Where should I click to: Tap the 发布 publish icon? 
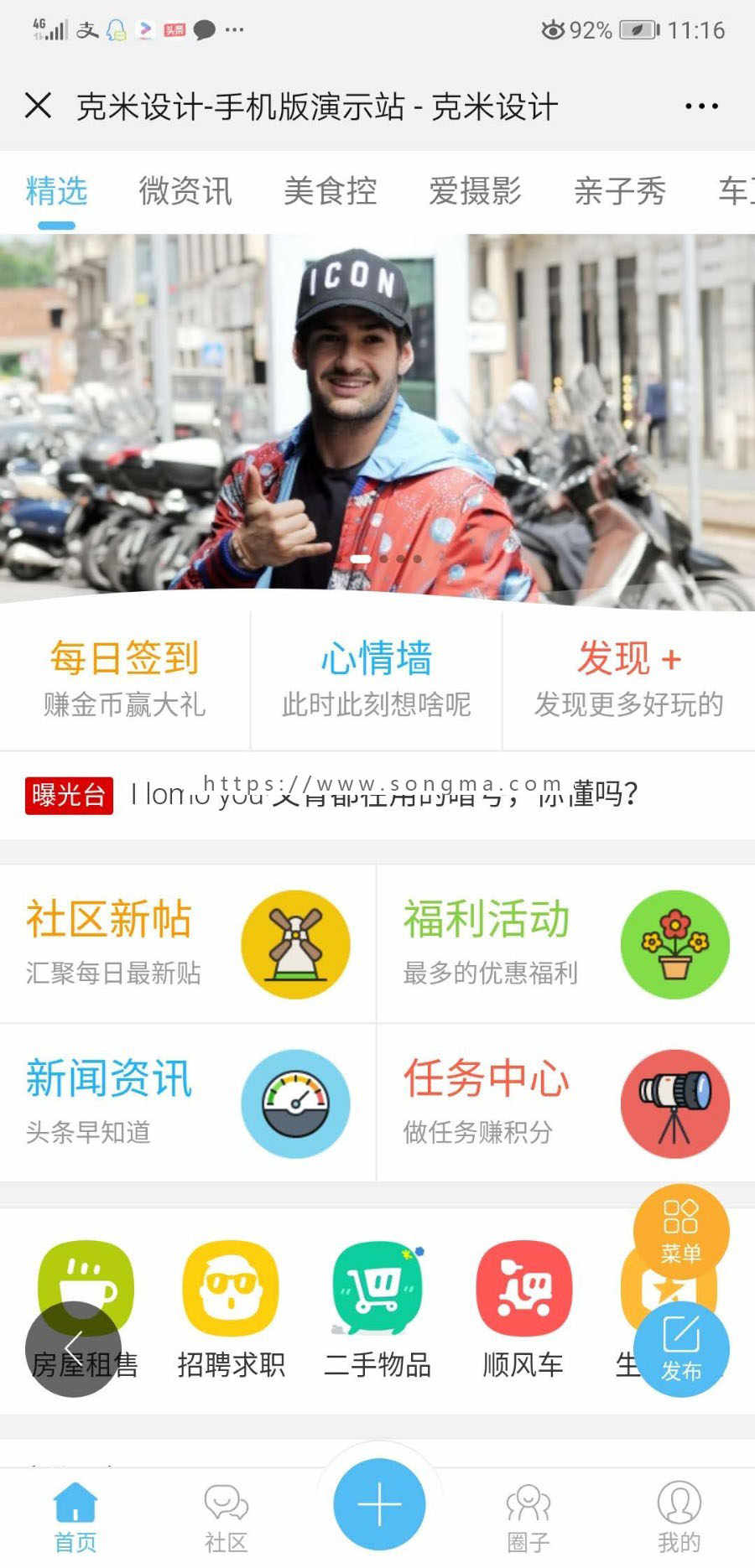(684, 1350)
